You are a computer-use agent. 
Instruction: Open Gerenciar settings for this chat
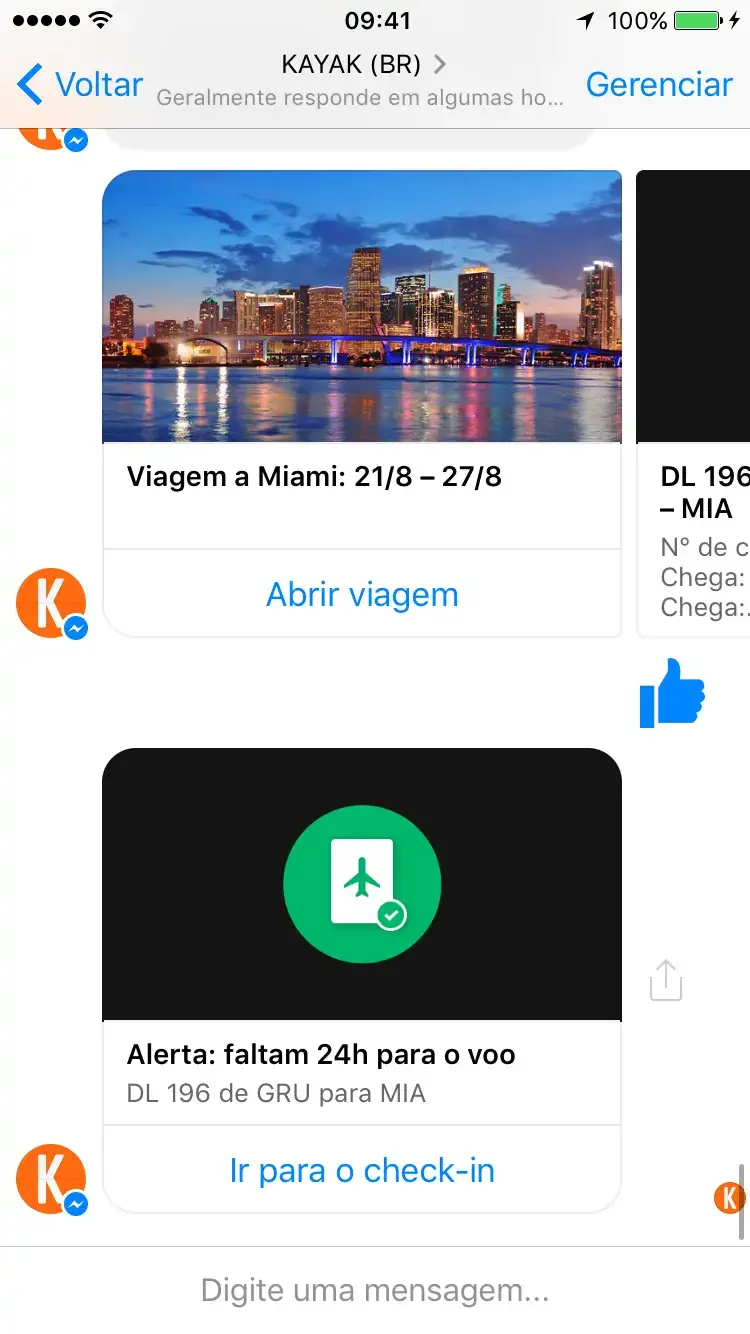(658, 85)
